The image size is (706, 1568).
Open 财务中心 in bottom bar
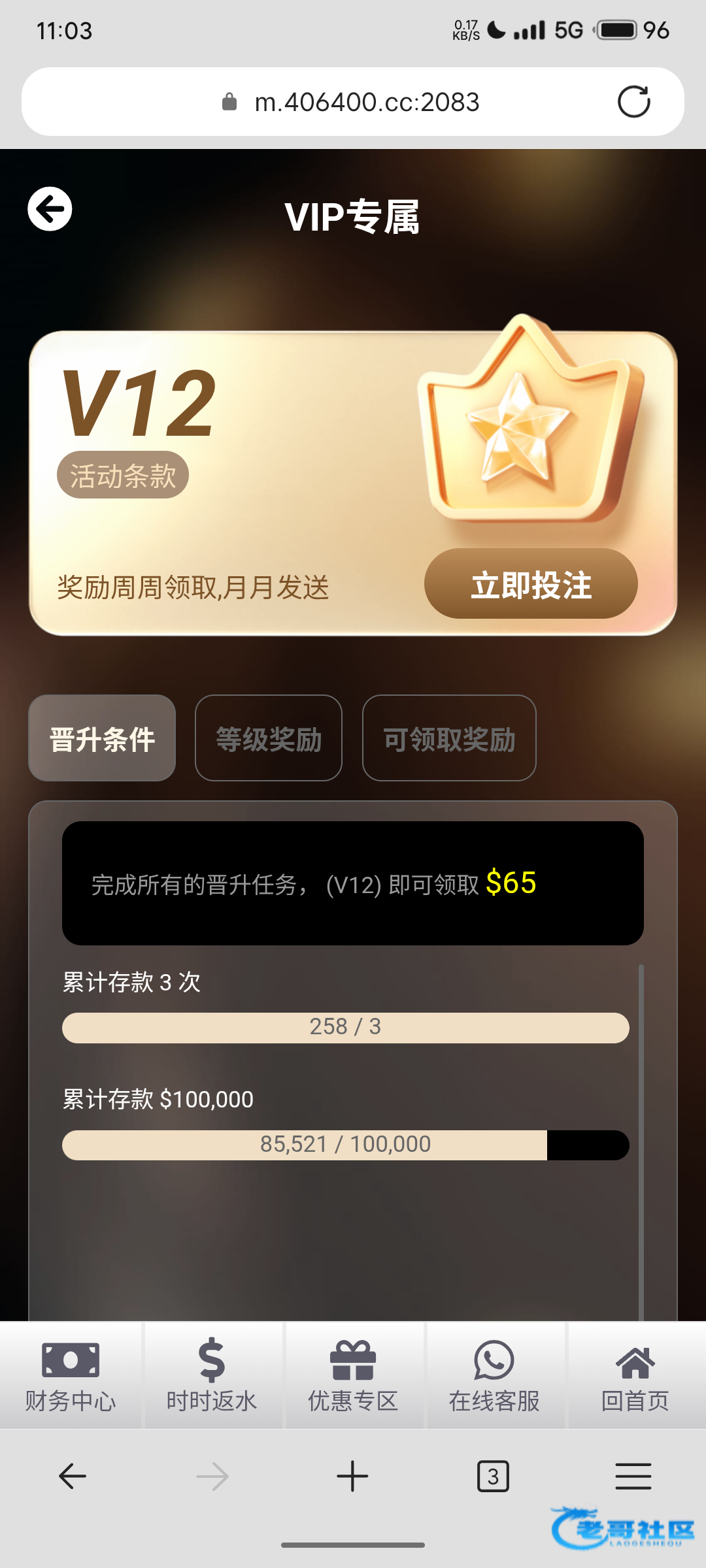[71, 1375]
